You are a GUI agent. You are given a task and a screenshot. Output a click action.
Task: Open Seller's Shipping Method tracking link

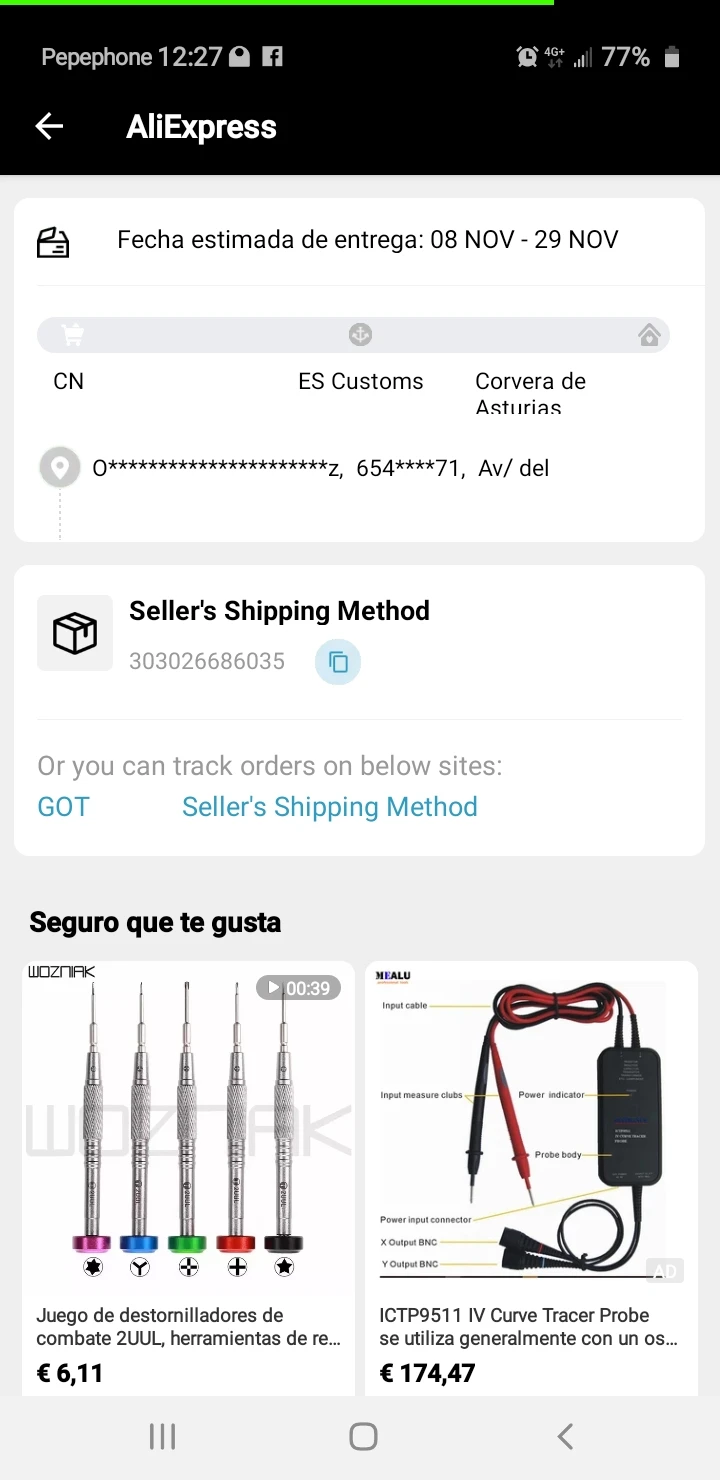(329, 807)
